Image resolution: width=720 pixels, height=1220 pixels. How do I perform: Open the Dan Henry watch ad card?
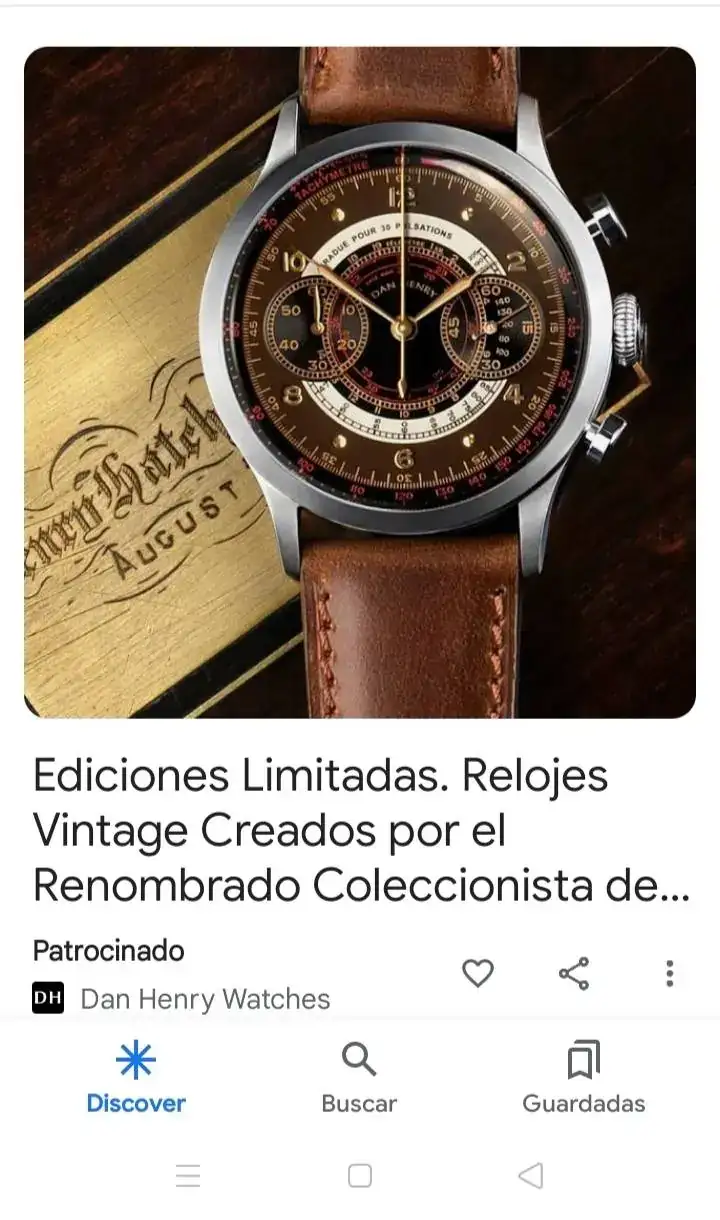pyautogui.click(x=360, y=382)
